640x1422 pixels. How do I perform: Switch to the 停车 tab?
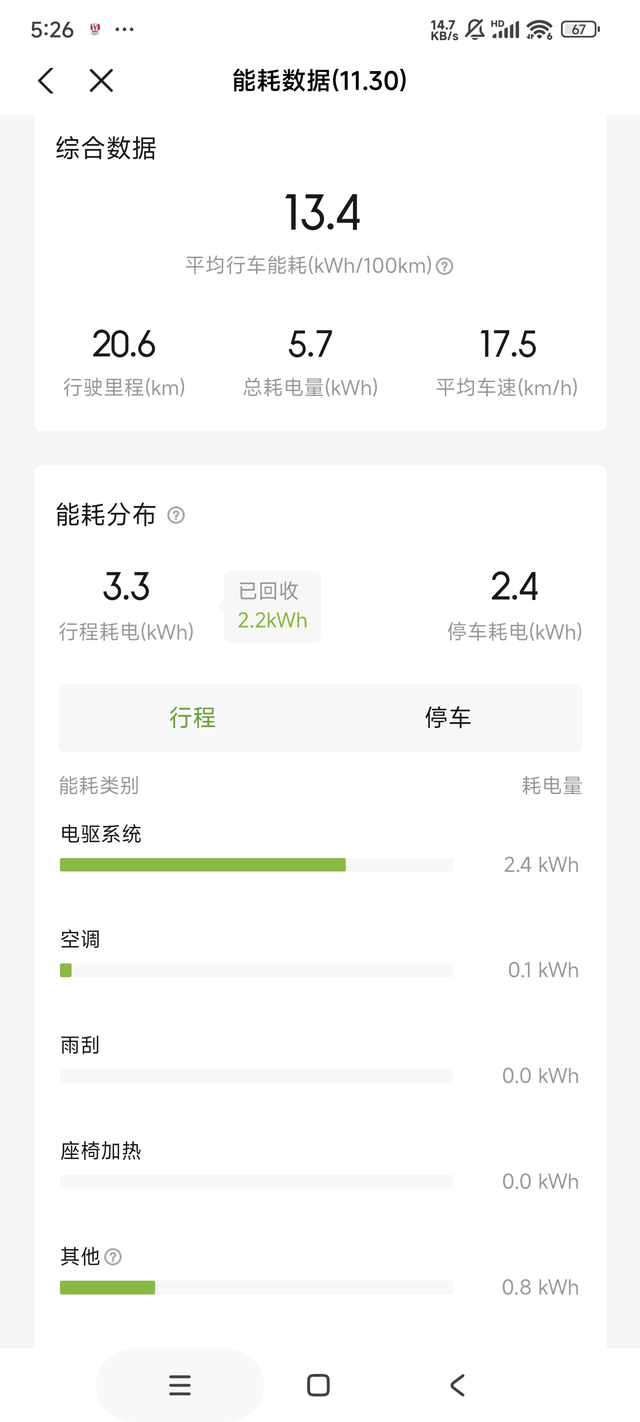coord(448,717)
